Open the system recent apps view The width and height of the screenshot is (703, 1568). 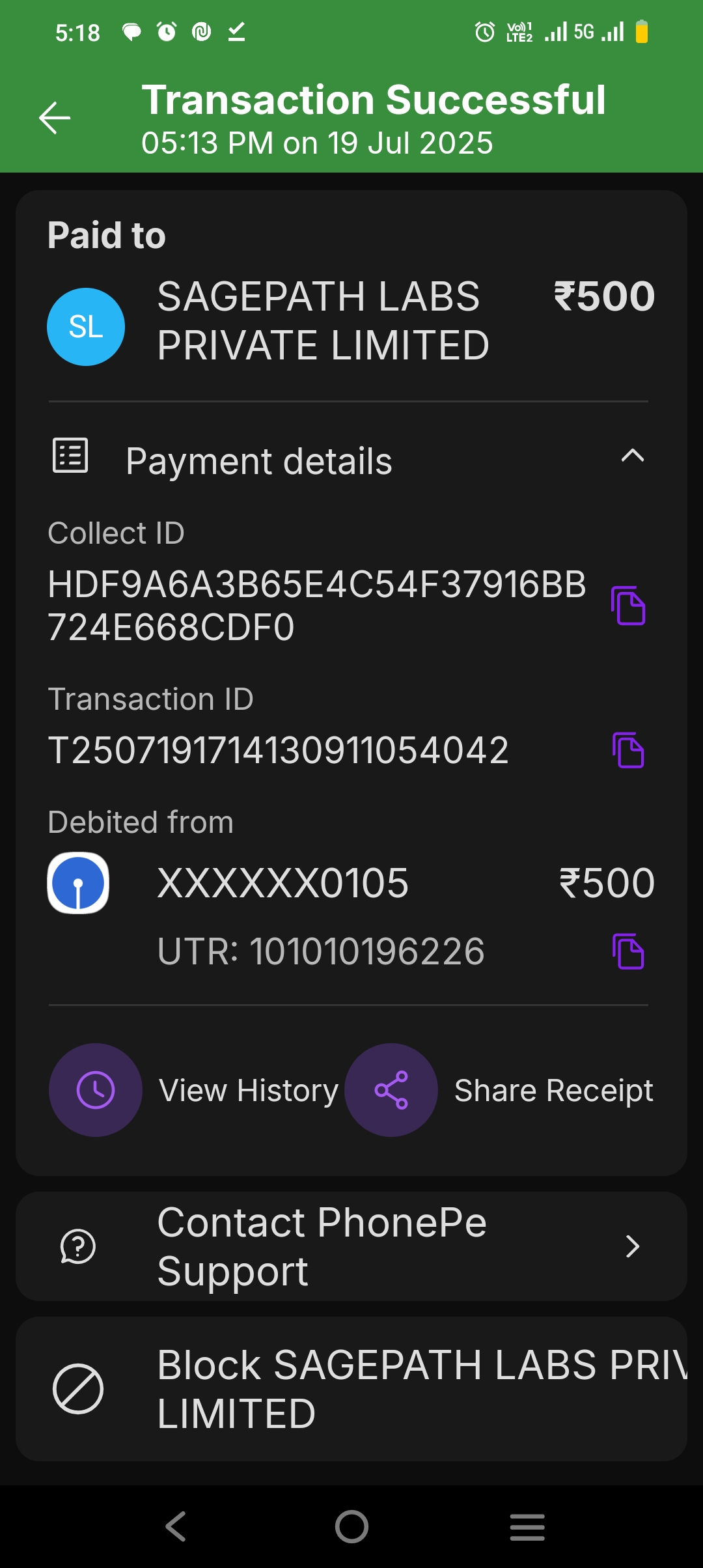click(x=527, y=1526)
